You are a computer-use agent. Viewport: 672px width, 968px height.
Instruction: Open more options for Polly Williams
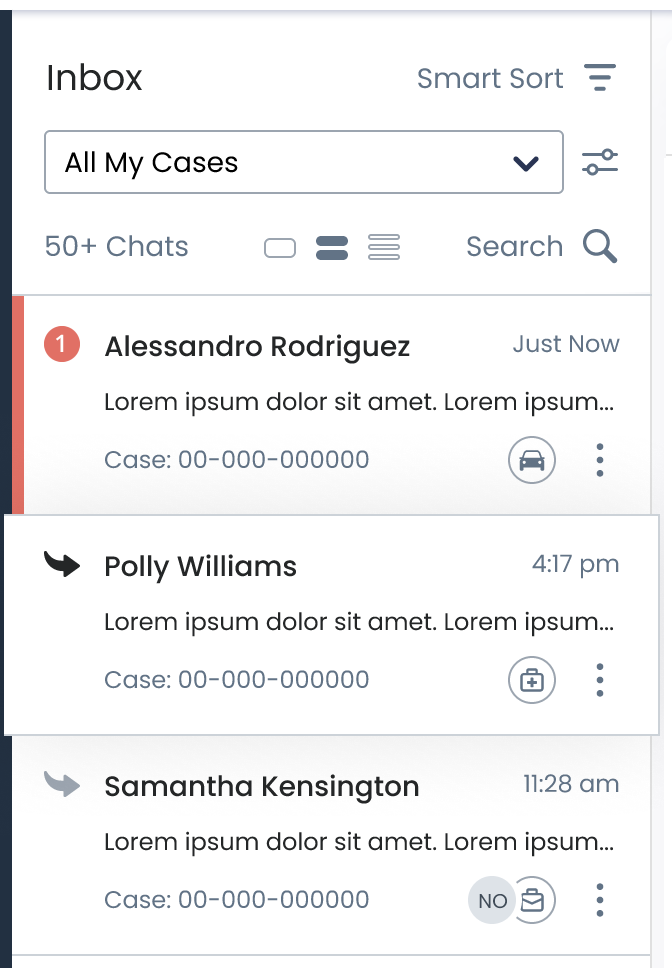click(x=600, y=680)
